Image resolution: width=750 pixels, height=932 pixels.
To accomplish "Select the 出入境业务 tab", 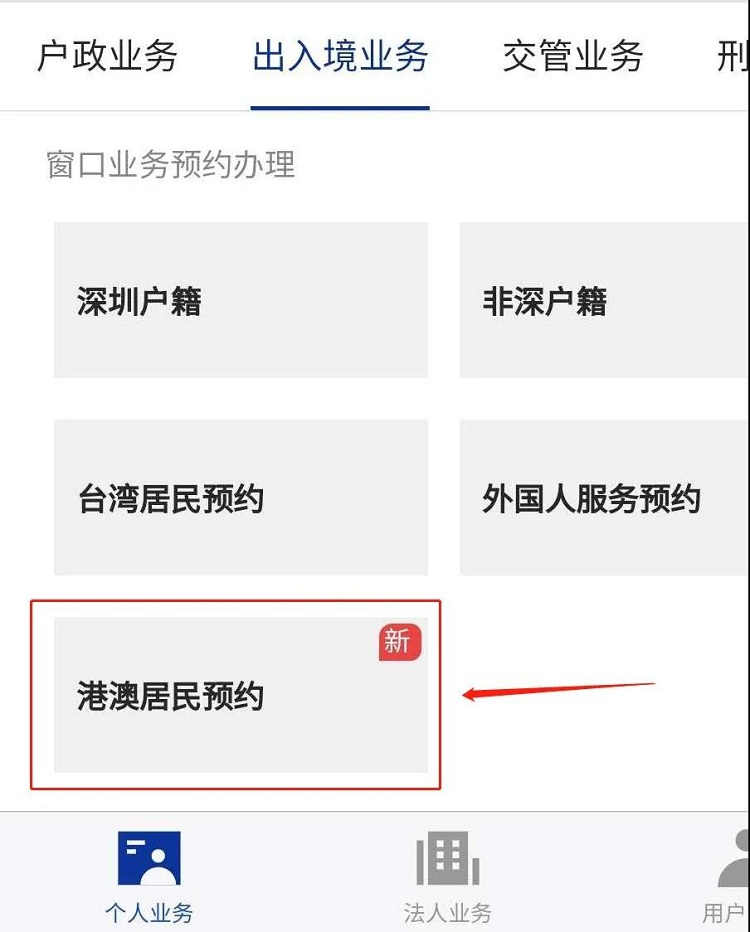I will (x=340, y=56).
